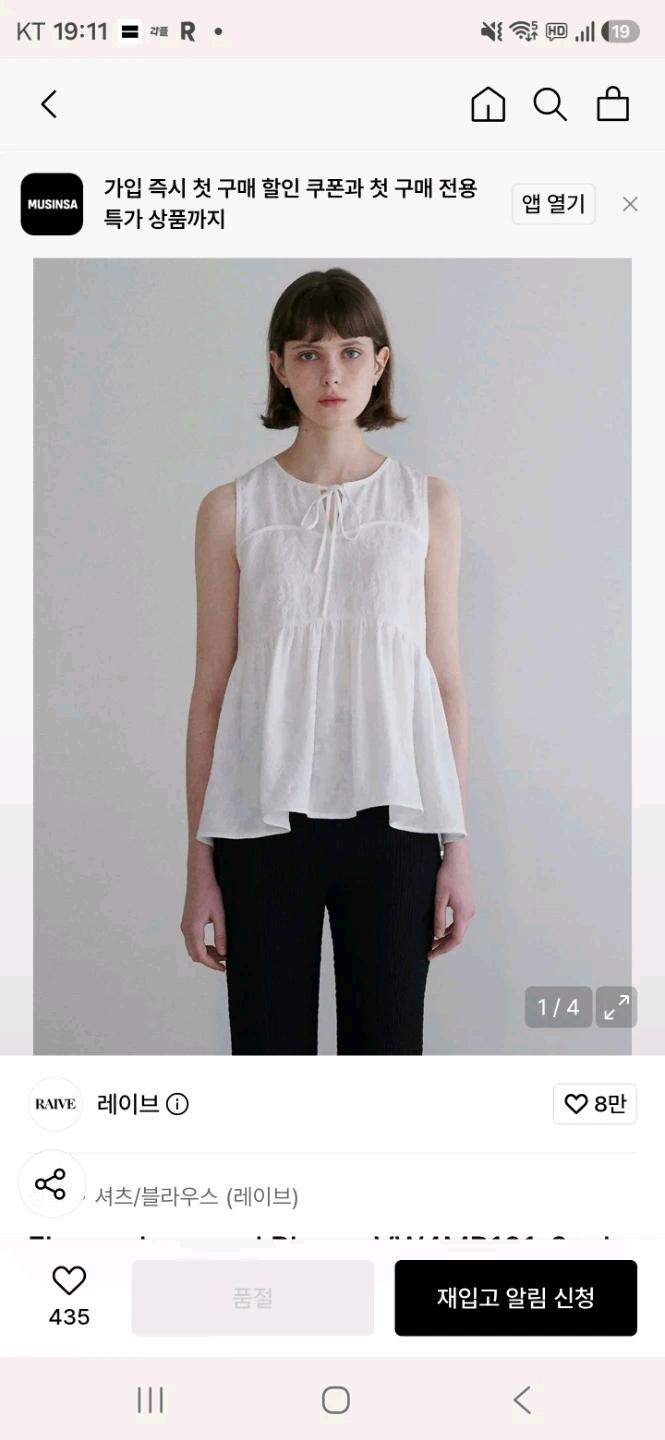
Task: Open search from the header
Action: tap(550, 104)
